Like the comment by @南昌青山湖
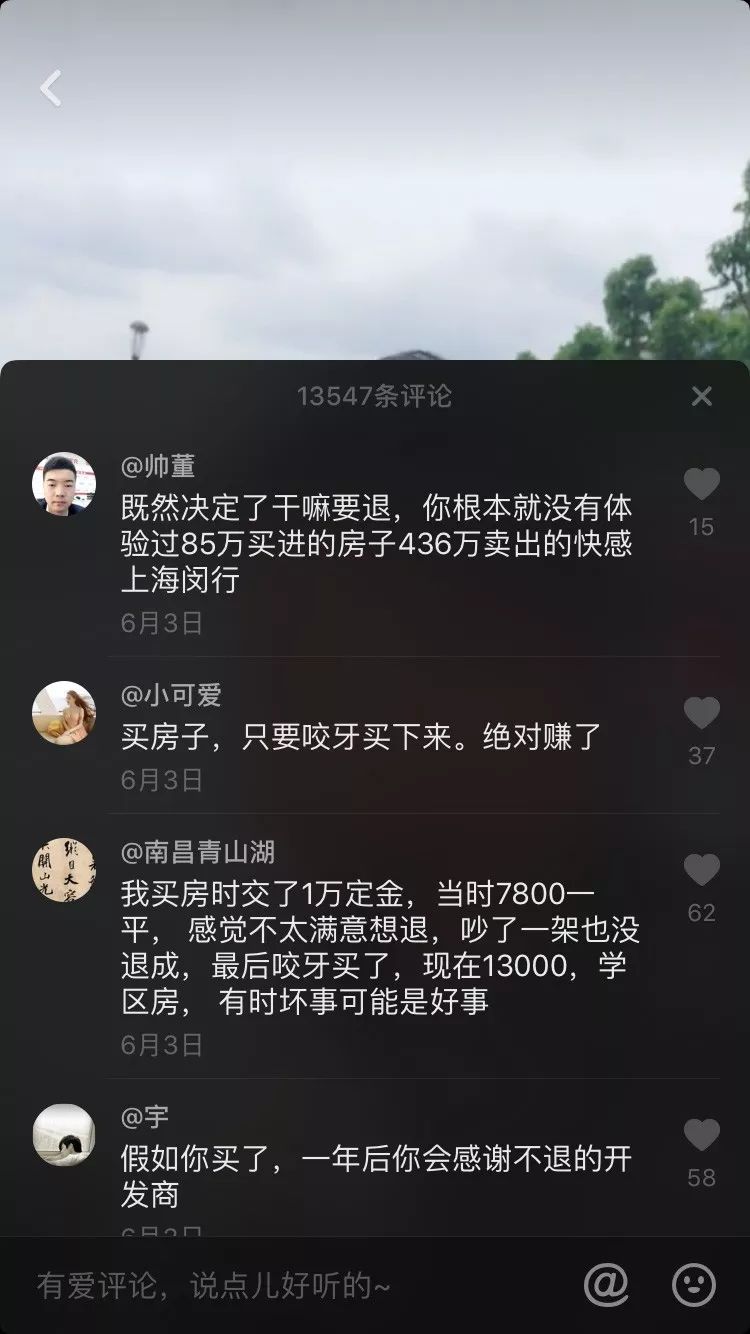 pyautogui.click(x=702, y=871)
